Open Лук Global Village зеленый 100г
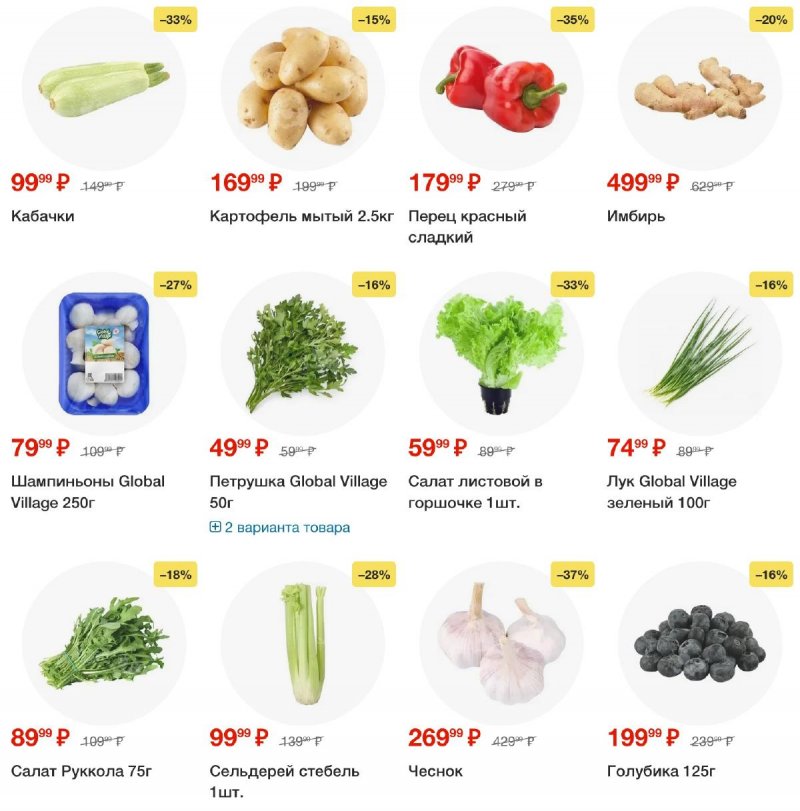Screen dimensions: 800x811 [x=699, y=352]
